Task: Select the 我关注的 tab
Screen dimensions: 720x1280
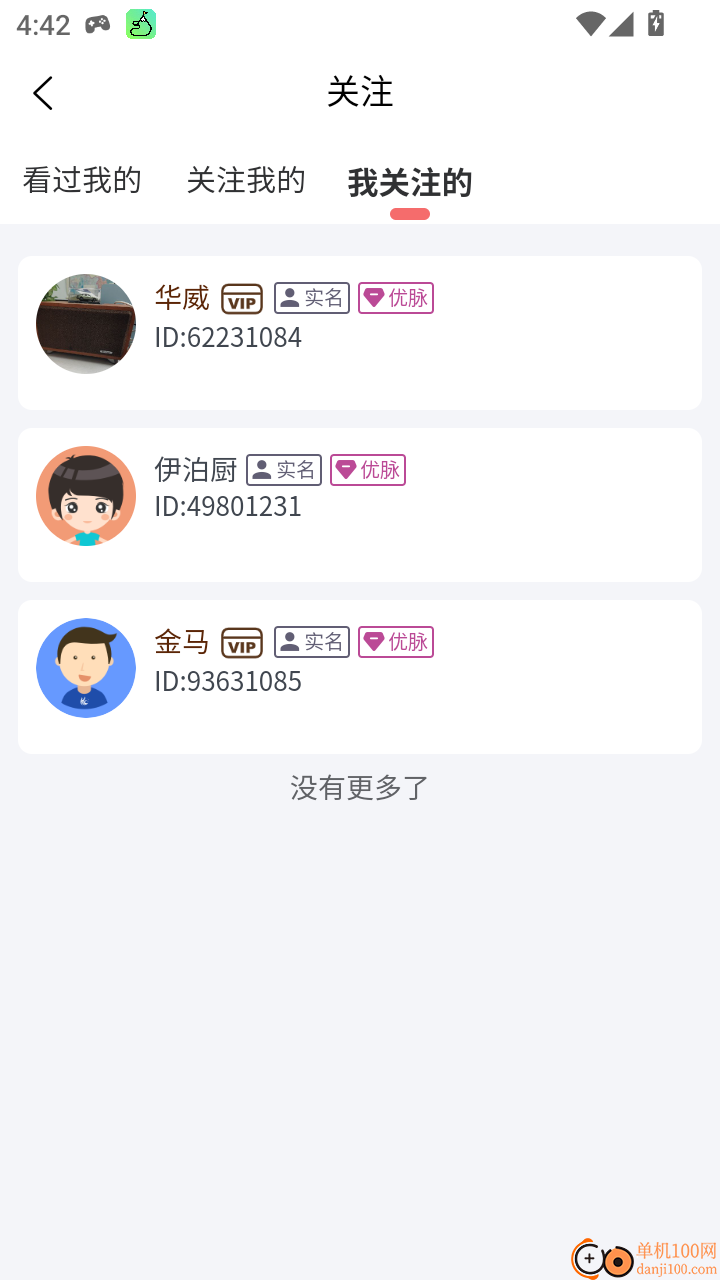Action: [409, 183]
